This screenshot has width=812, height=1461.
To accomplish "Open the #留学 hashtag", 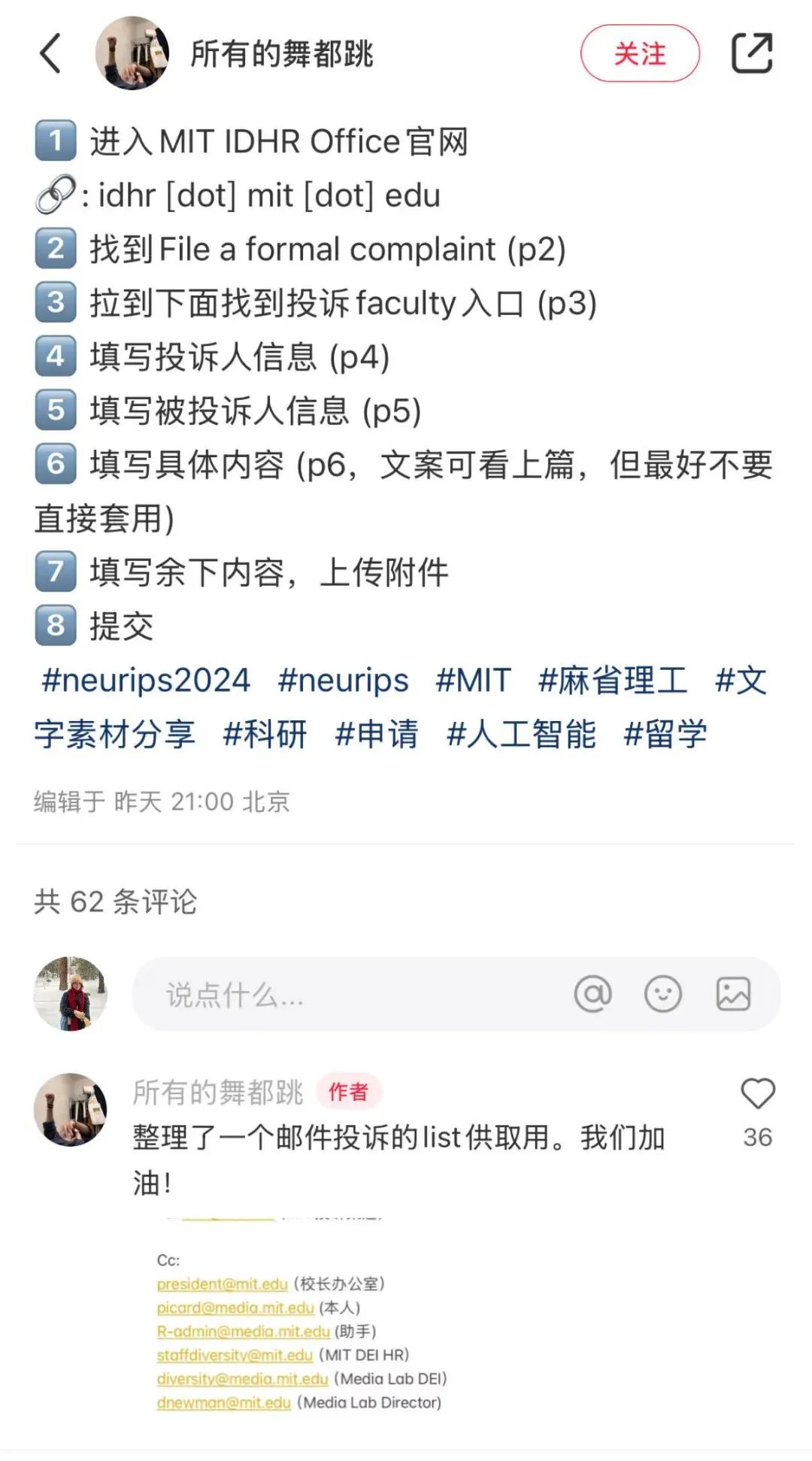I will [665, 735].
